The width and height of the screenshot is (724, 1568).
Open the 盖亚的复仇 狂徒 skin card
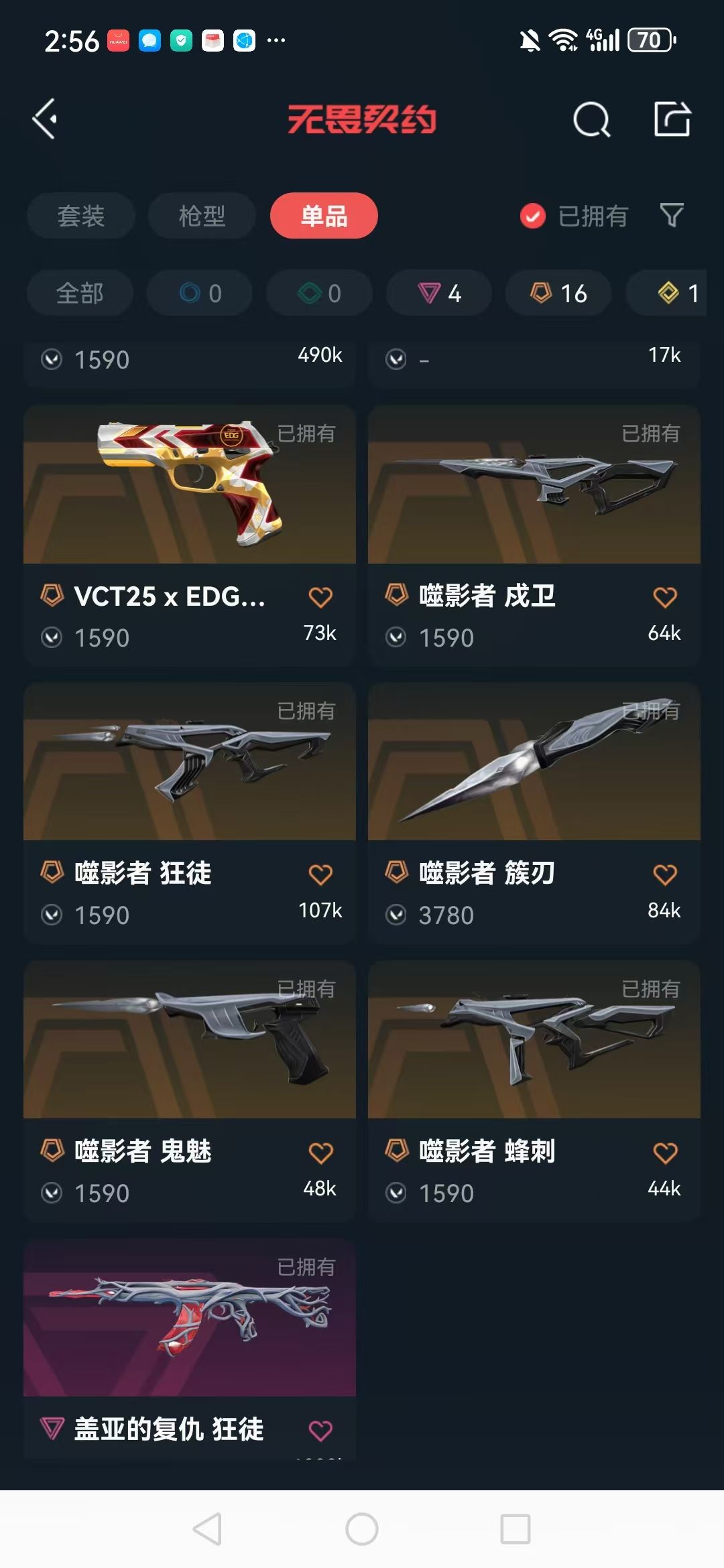click(190, 1348)
